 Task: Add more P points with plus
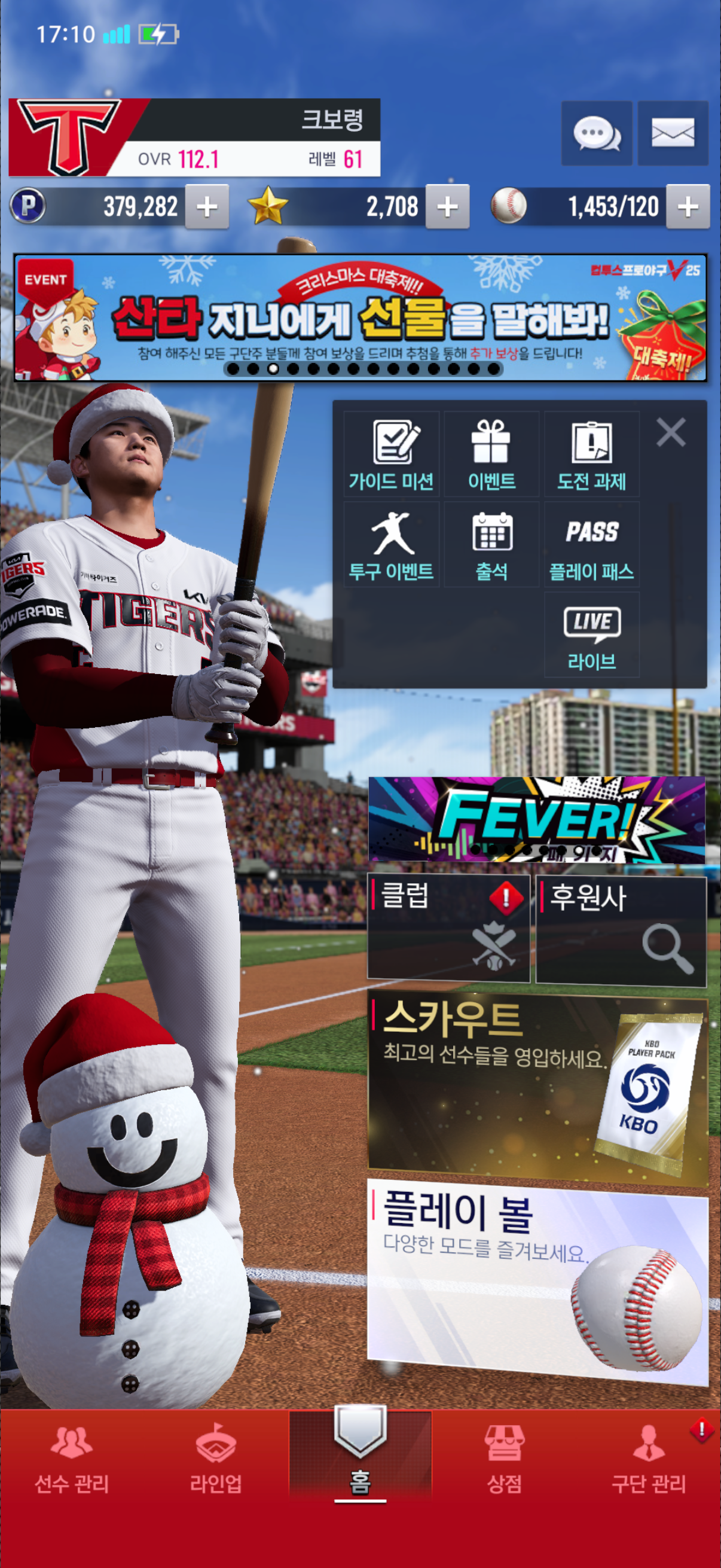pos(207,207)
